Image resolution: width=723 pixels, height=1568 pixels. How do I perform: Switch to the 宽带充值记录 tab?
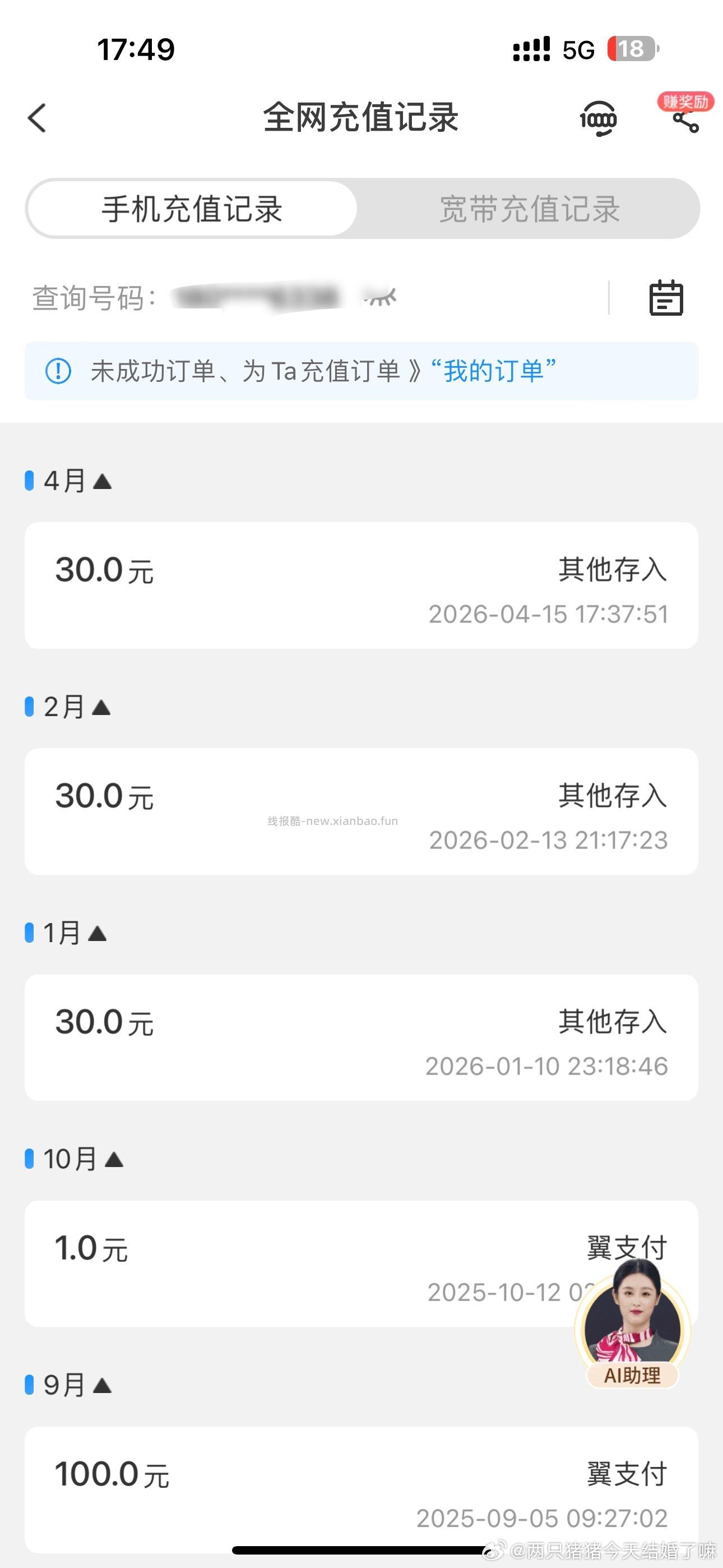529,208
